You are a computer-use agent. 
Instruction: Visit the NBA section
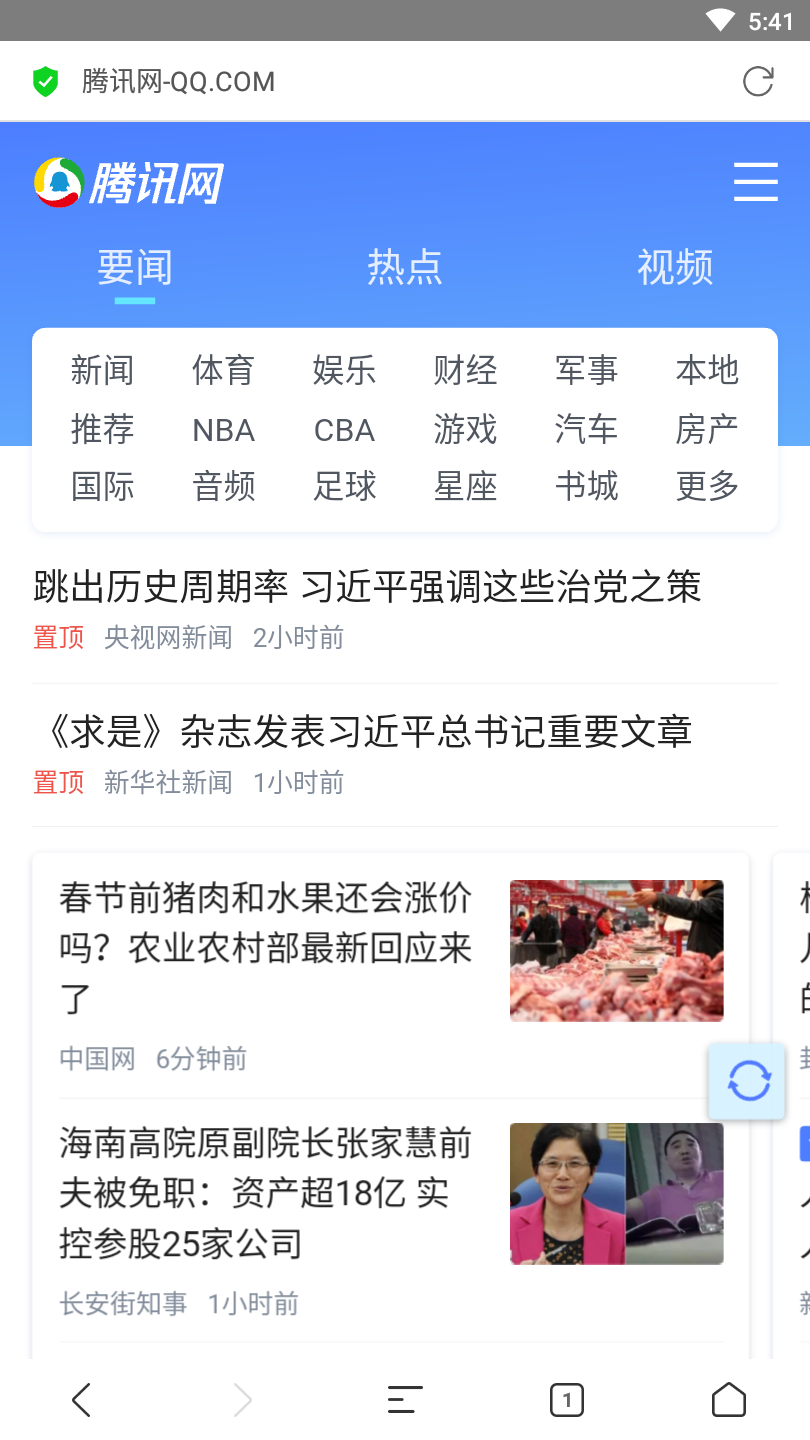(x=223, y=430)
